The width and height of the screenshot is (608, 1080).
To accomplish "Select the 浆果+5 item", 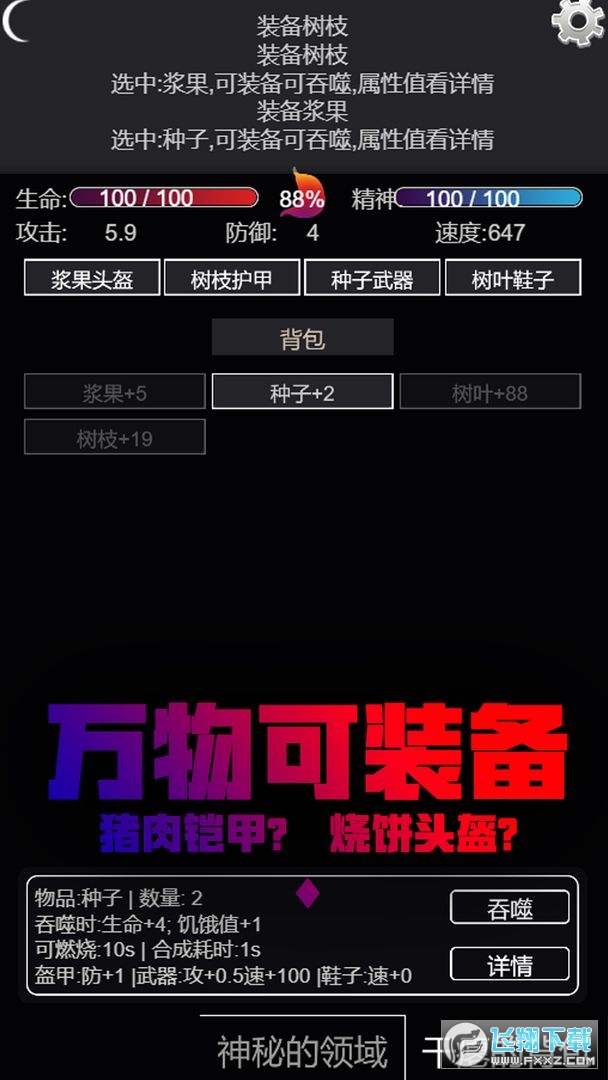I will coord(115,392).
